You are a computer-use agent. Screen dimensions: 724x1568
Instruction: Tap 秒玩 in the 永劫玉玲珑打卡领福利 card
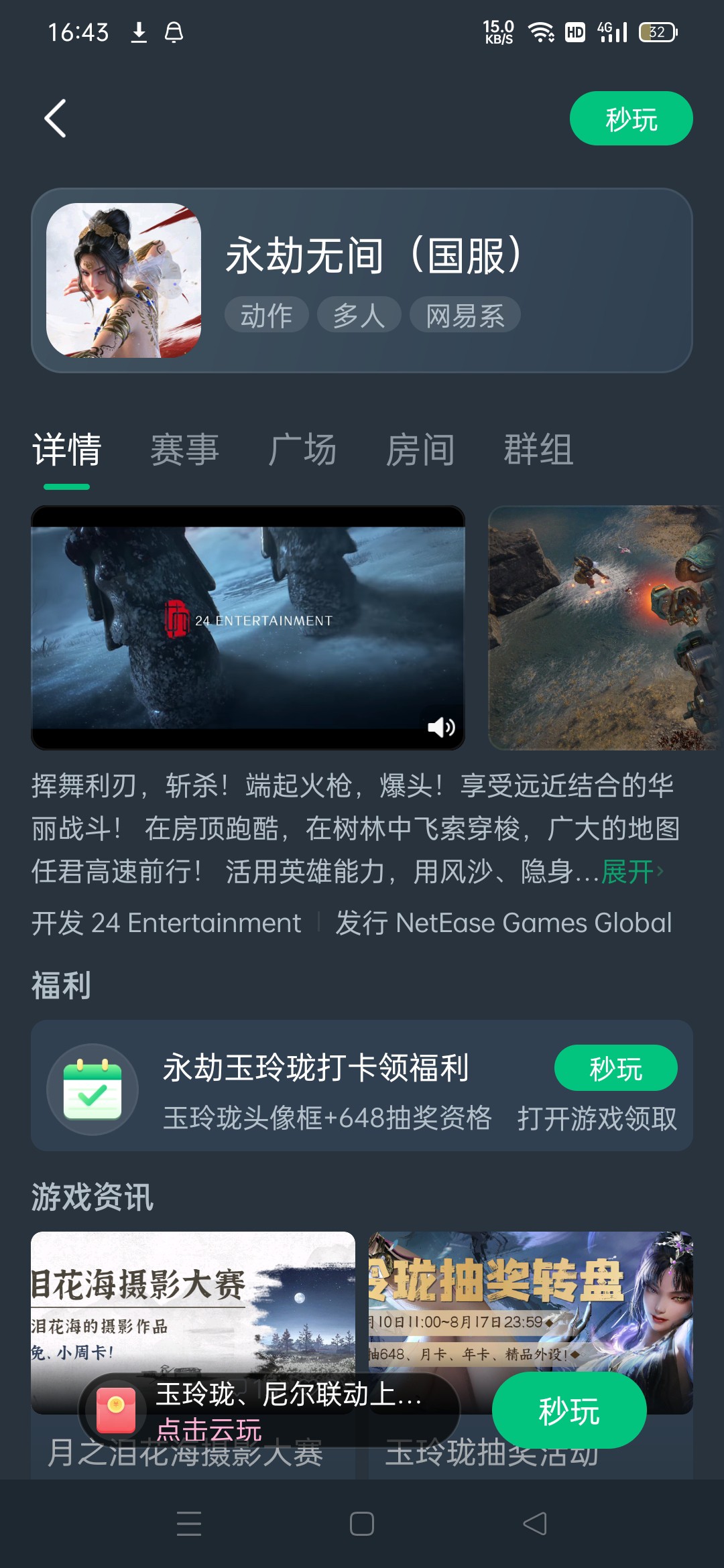click(x=615, y=1068)
